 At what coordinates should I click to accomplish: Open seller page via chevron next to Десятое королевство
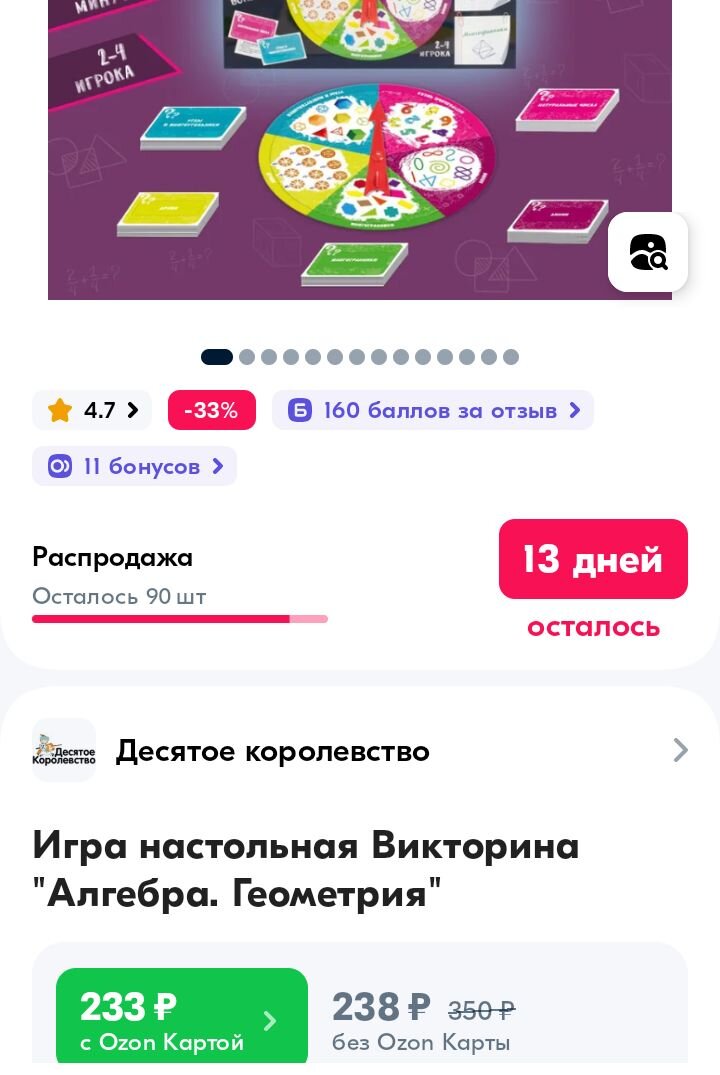tap(681, 750)
